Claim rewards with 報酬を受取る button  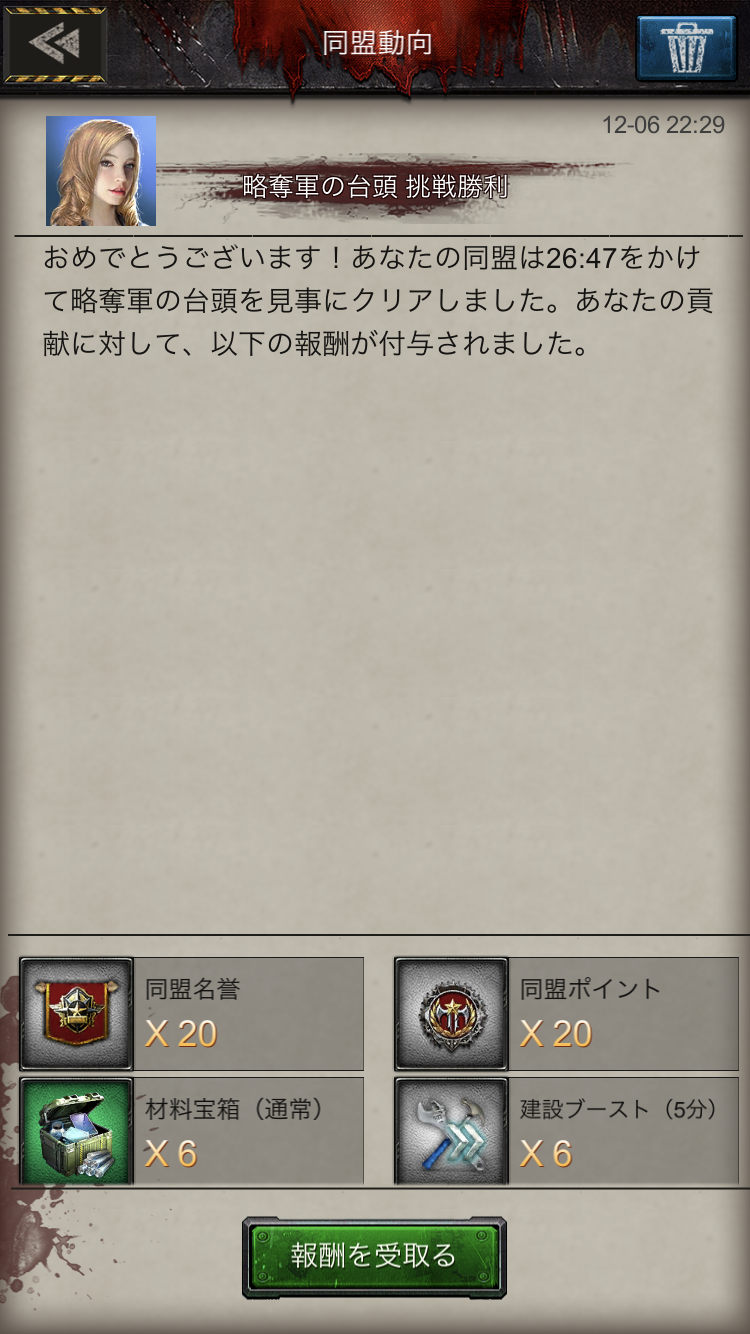[x=374, y=1256]
